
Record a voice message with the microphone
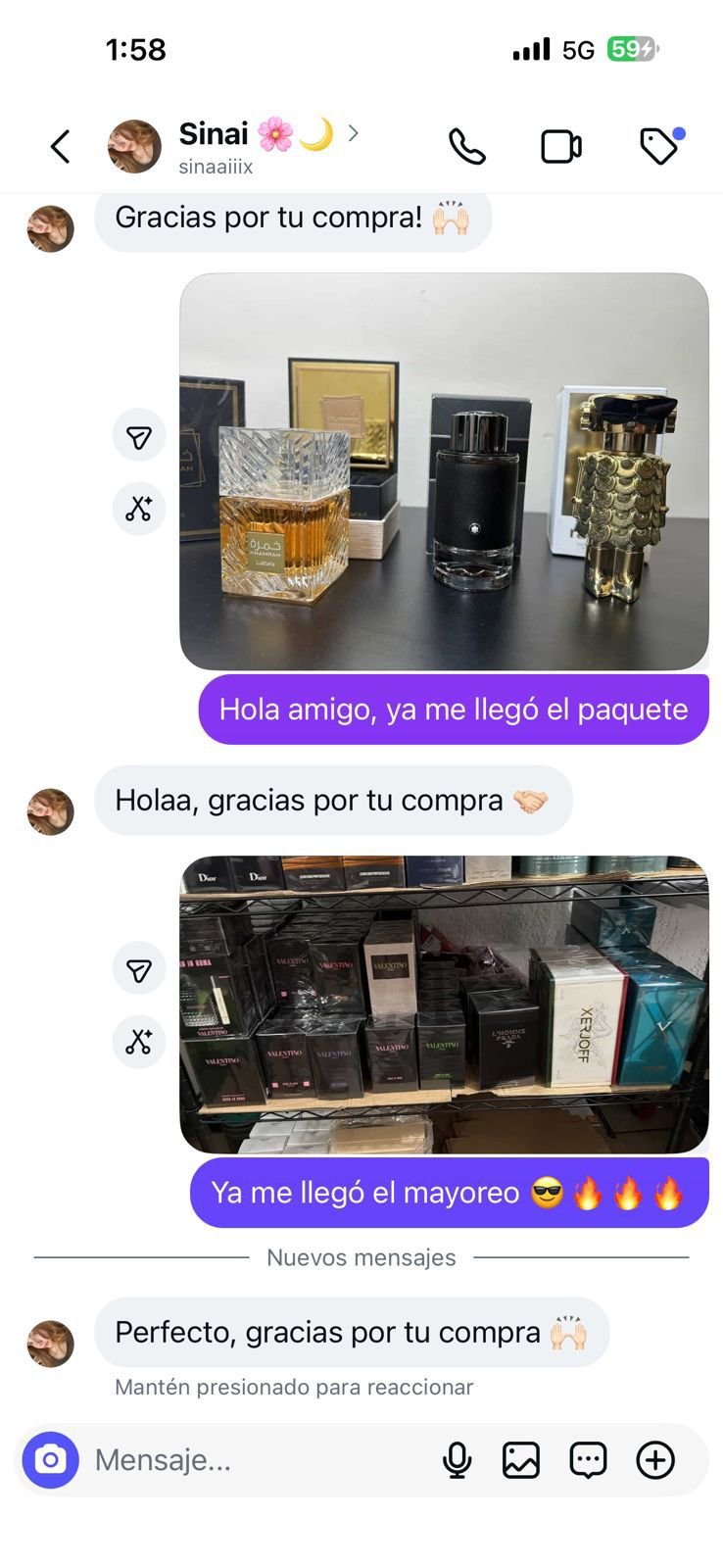coord(457,1460)
